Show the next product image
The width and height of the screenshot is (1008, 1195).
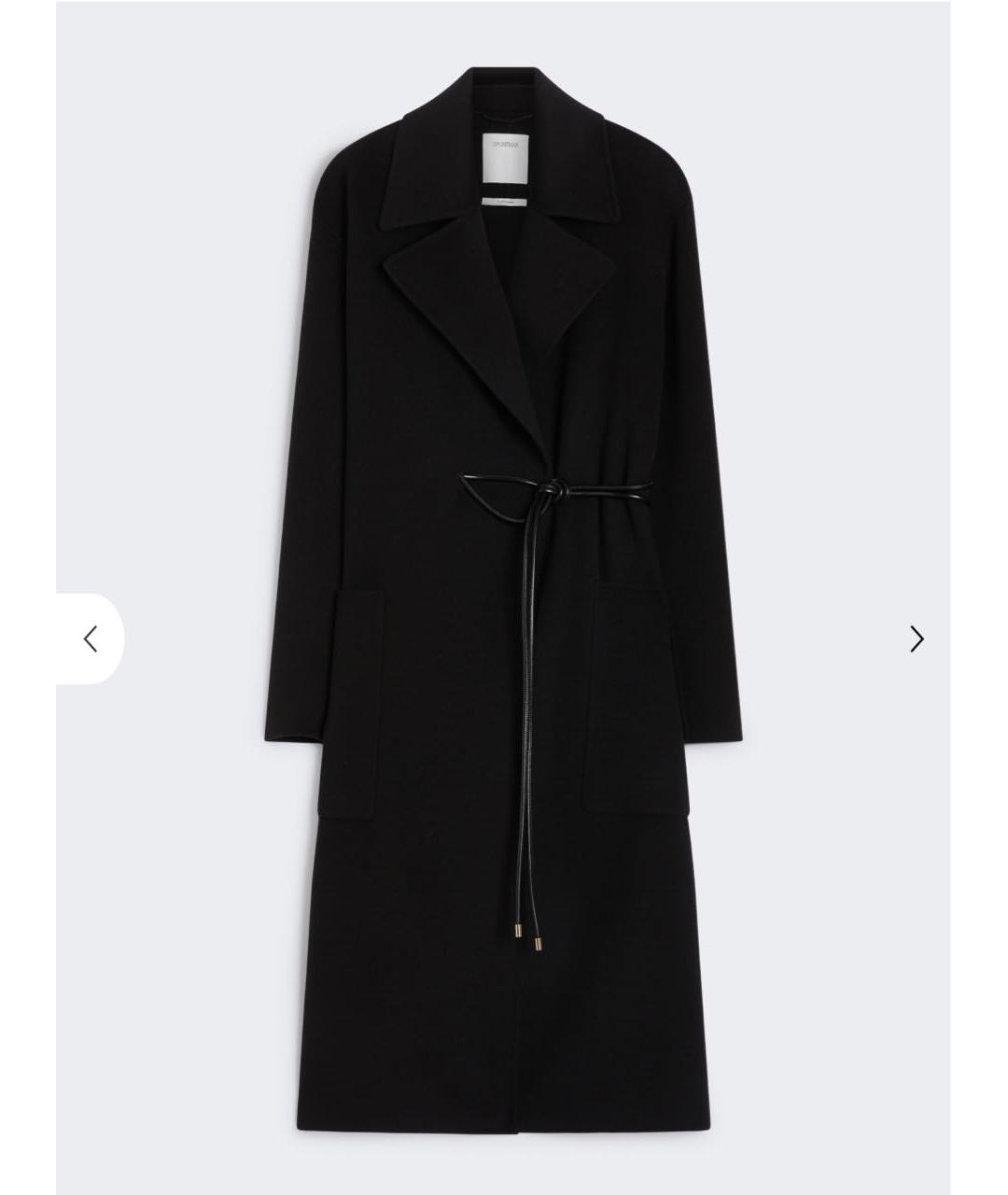pyautogui.click(x=917, y=640)
